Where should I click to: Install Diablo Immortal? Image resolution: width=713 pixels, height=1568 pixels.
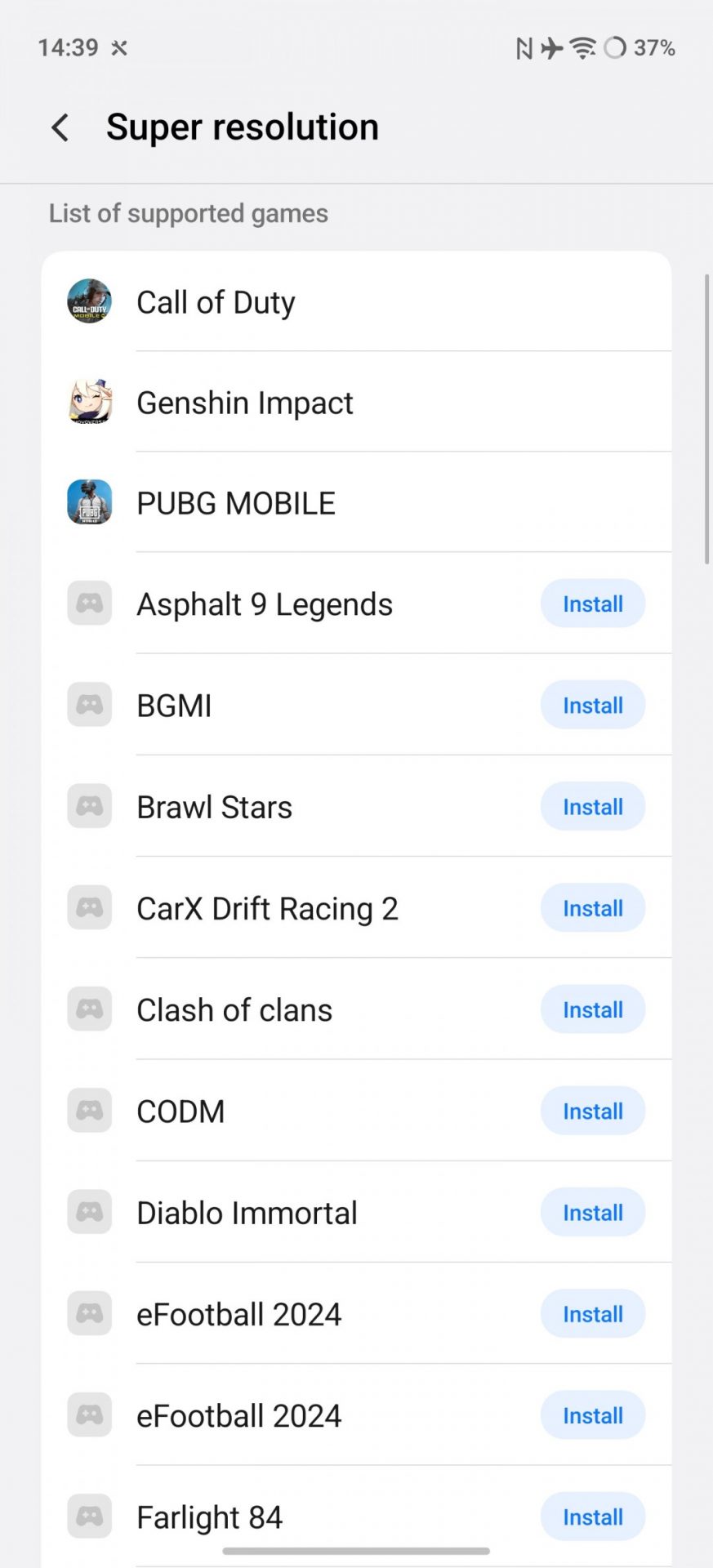pyautogui.click(x=592, y=1213)
